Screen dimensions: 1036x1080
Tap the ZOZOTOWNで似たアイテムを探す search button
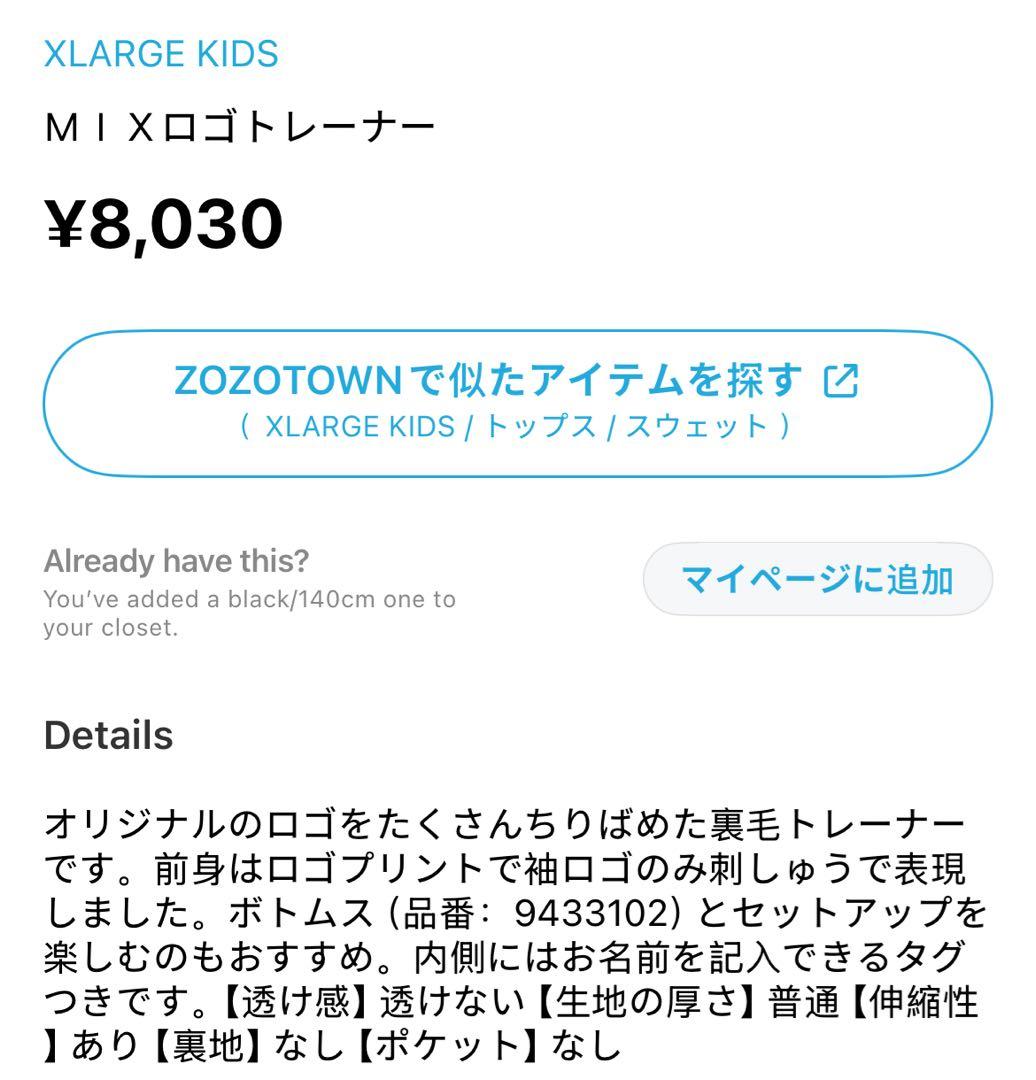pyautogui.click(x=518, y=402)
